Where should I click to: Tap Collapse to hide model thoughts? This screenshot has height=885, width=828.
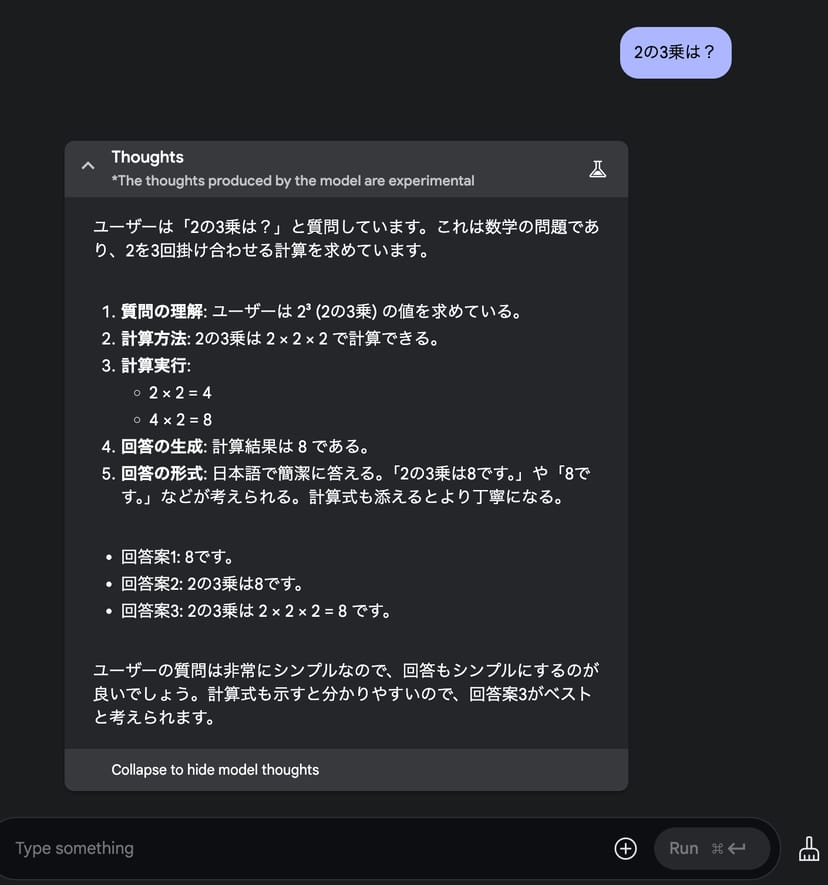point(215,770)
